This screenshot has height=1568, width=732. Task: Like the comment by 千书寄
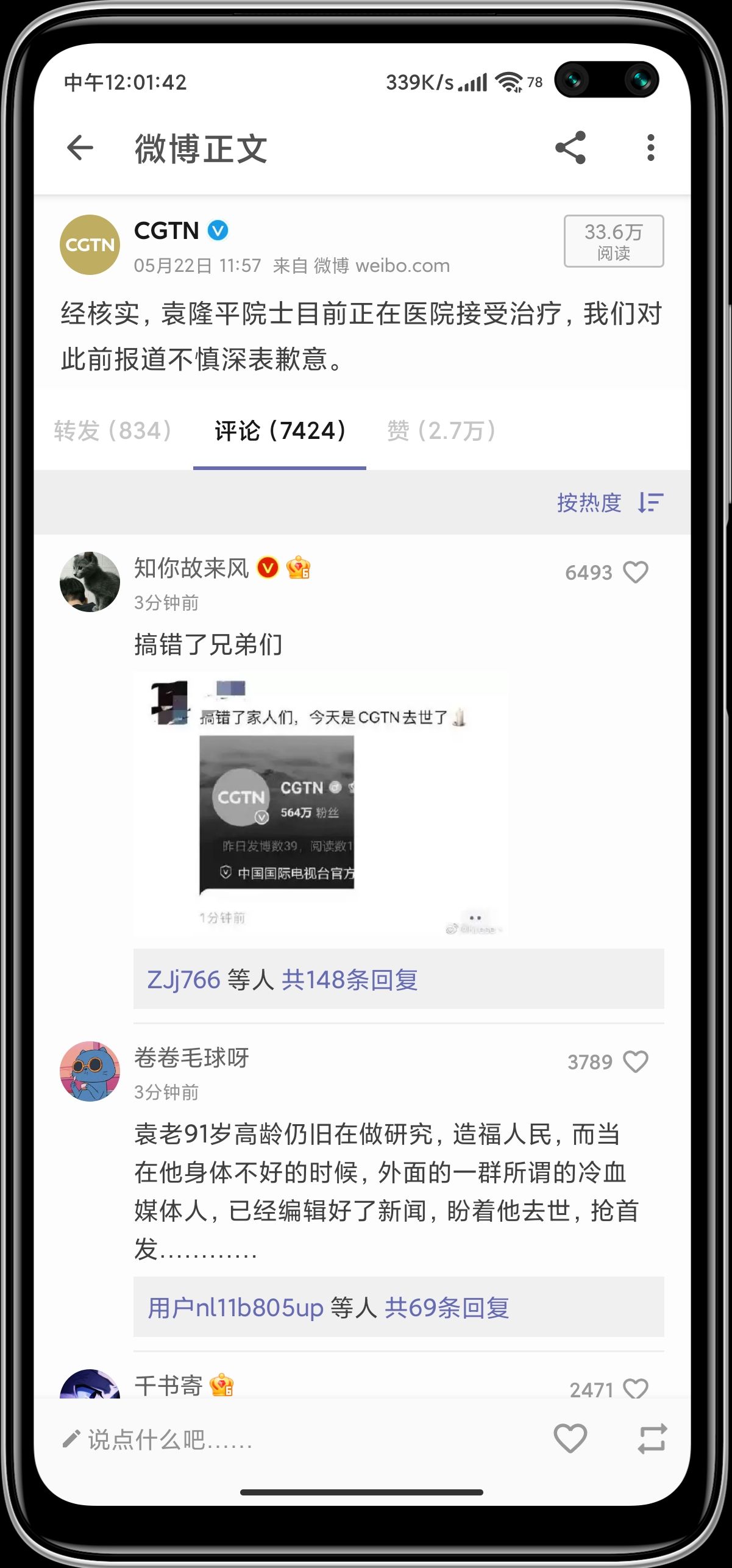636,1389
